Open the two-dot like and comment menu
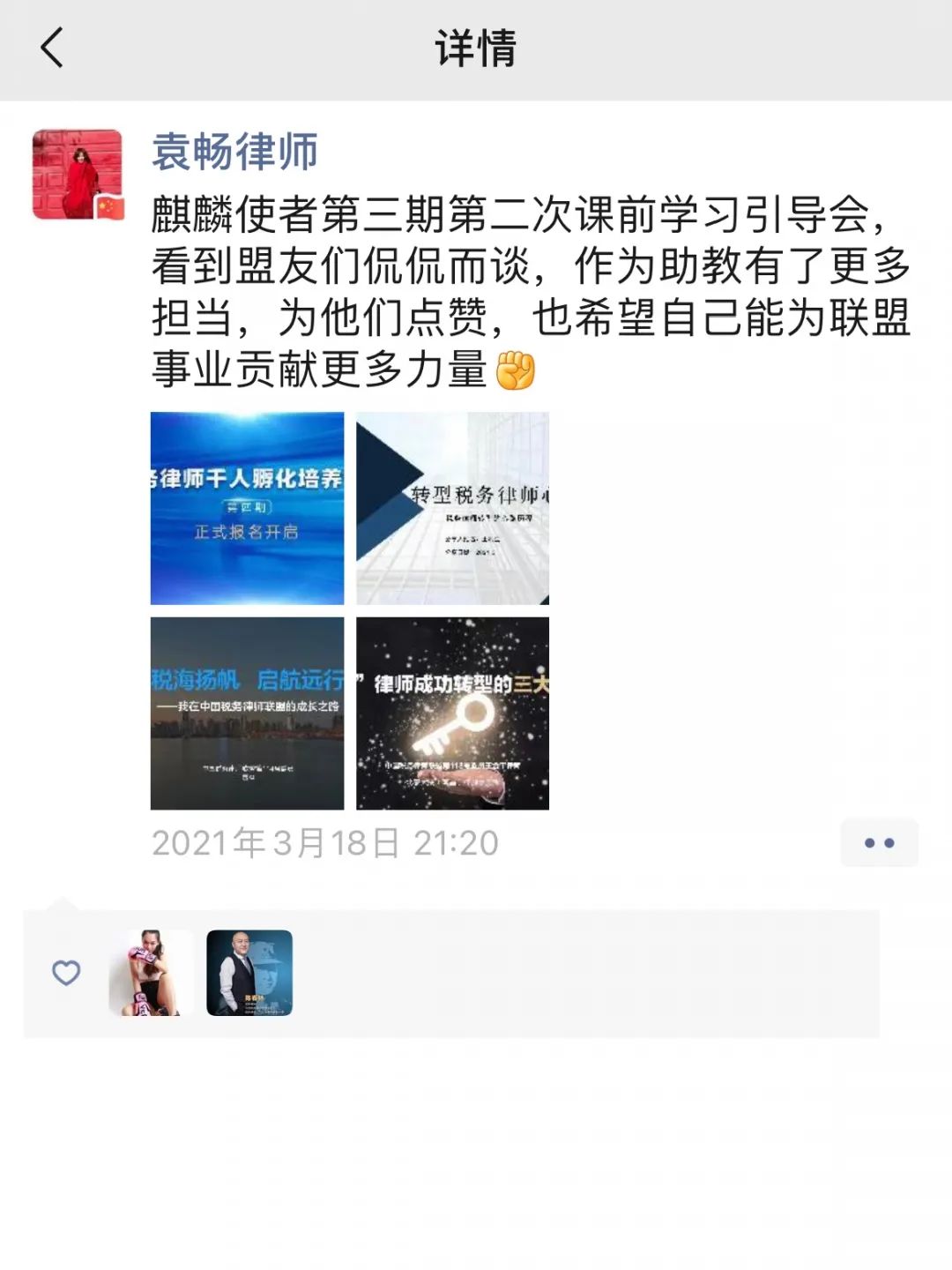The image size is (952, 1270). 879,843
